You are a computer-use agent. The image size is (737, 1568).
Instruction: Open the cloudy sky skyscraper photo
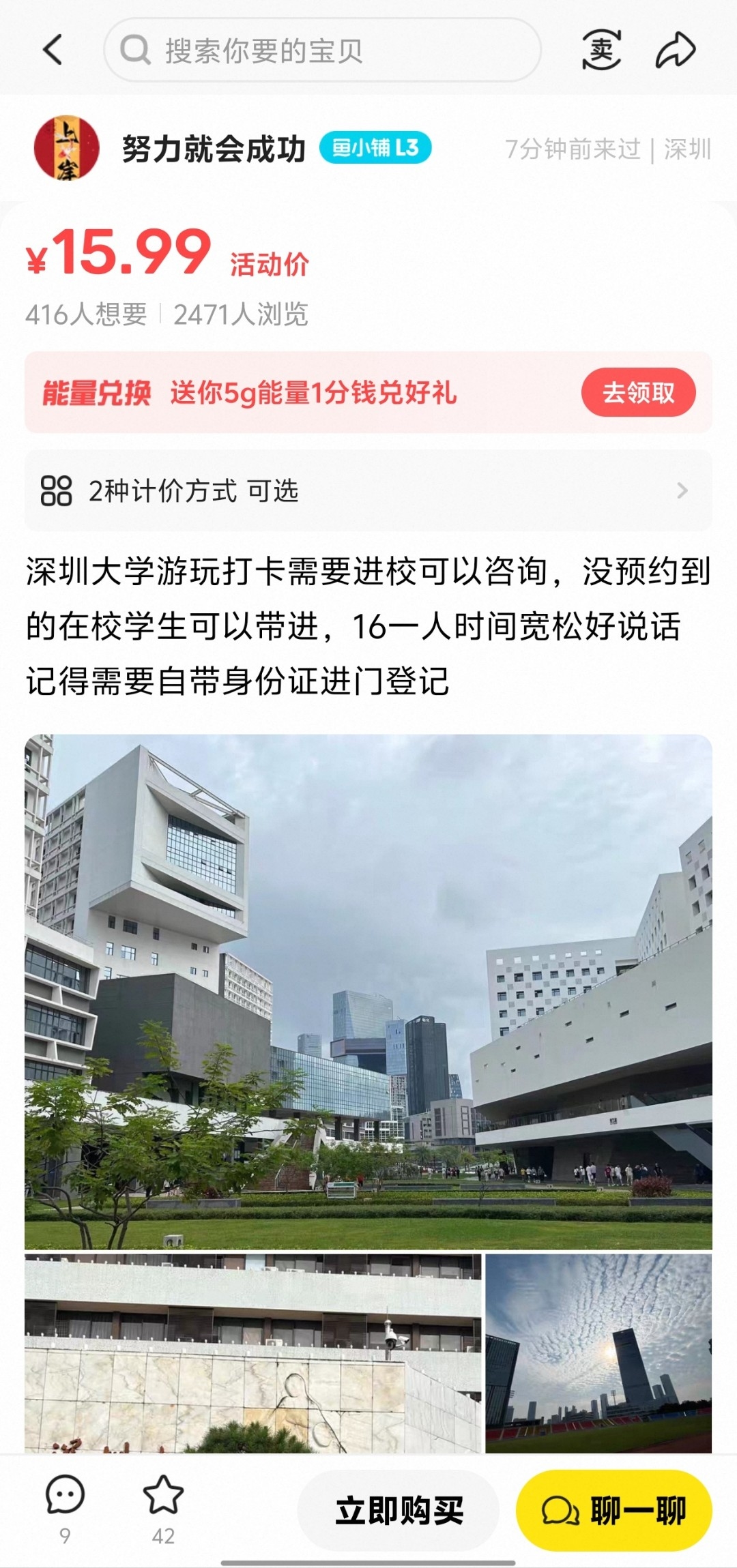click(598, 1353)
